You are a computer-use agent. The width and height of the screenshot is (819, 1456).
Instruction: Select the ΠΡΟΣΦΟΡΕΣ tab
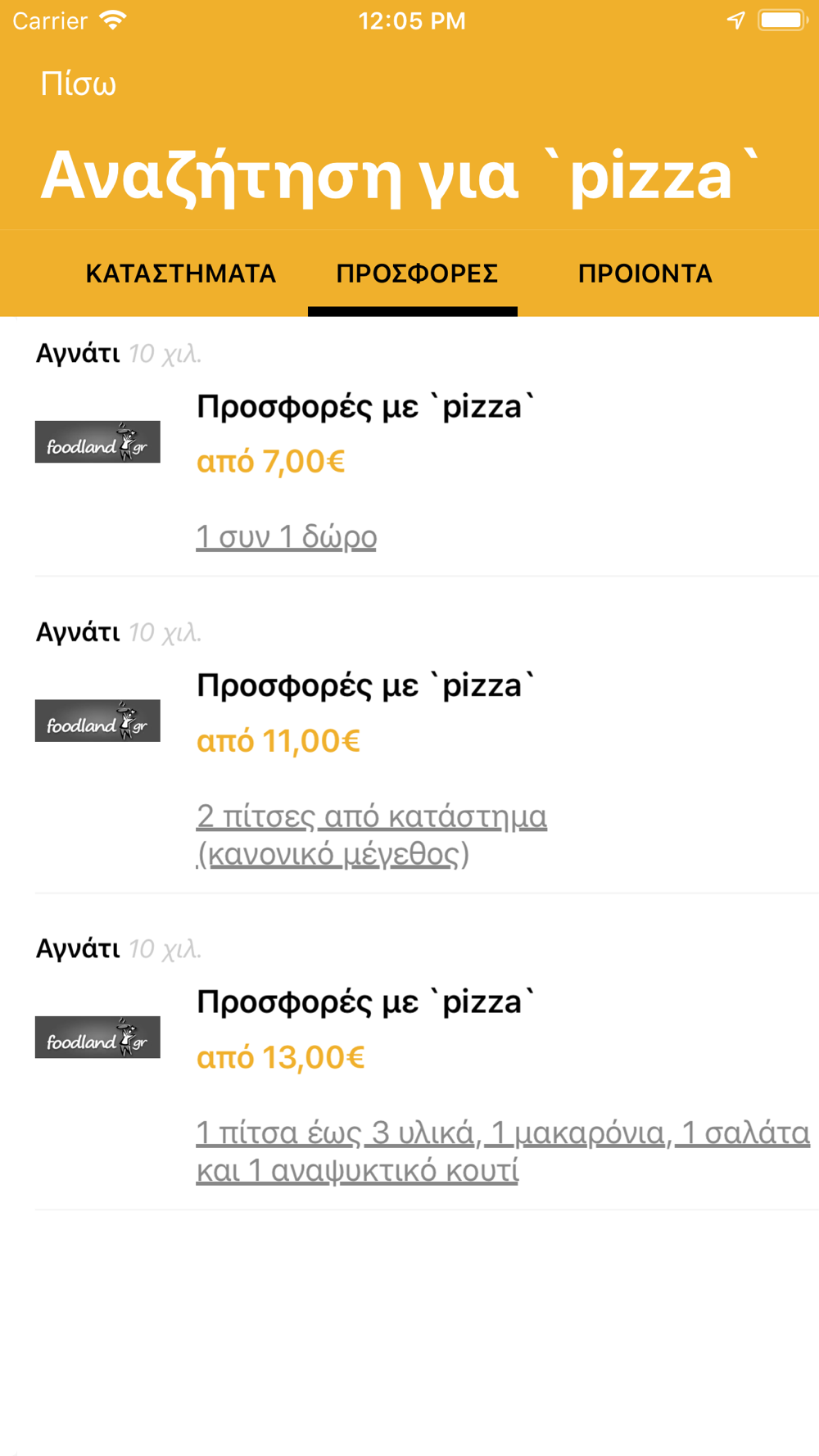[417, 274]
